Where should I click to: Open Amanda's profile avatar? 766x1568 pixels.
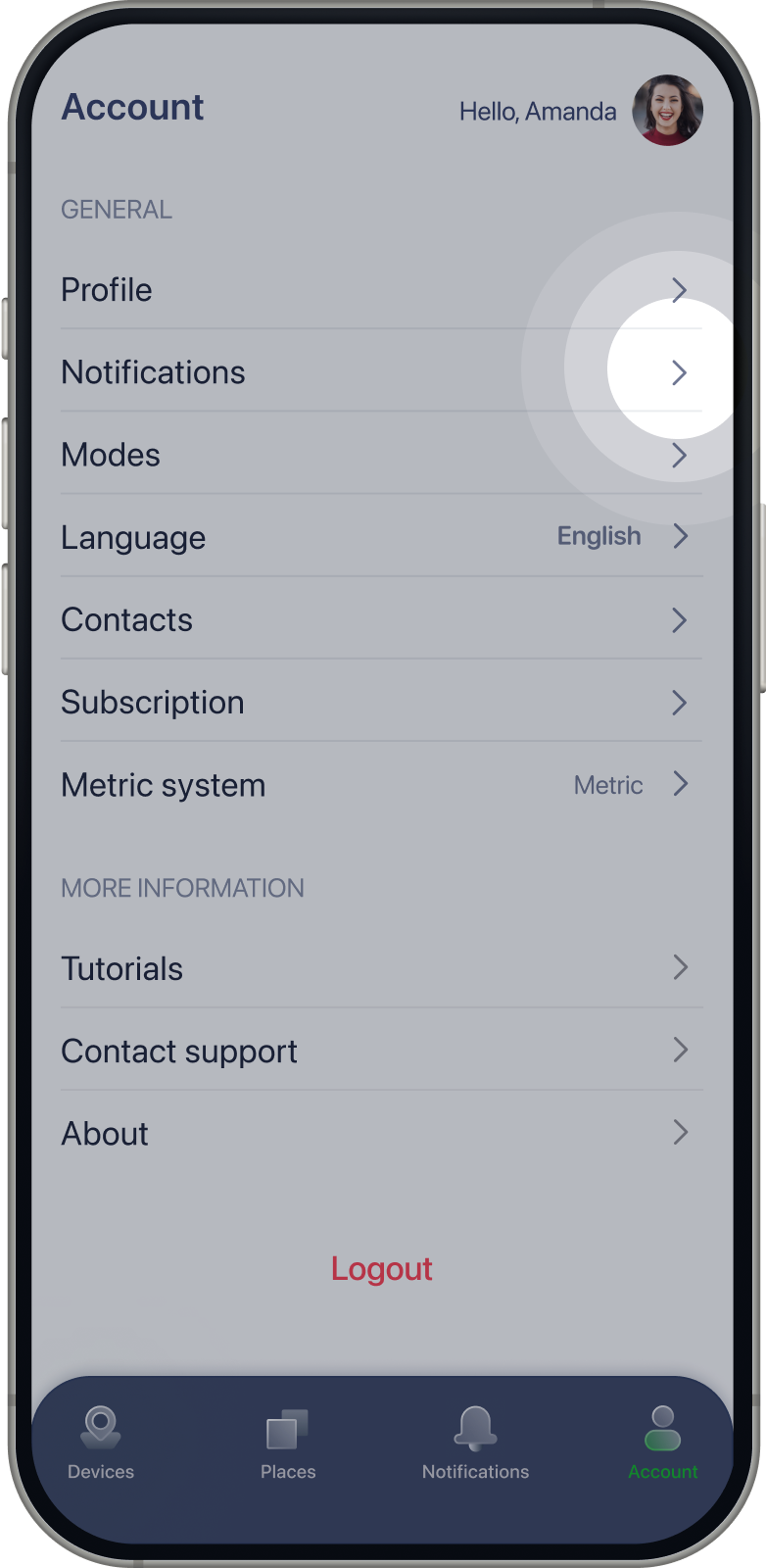[668, 110]
